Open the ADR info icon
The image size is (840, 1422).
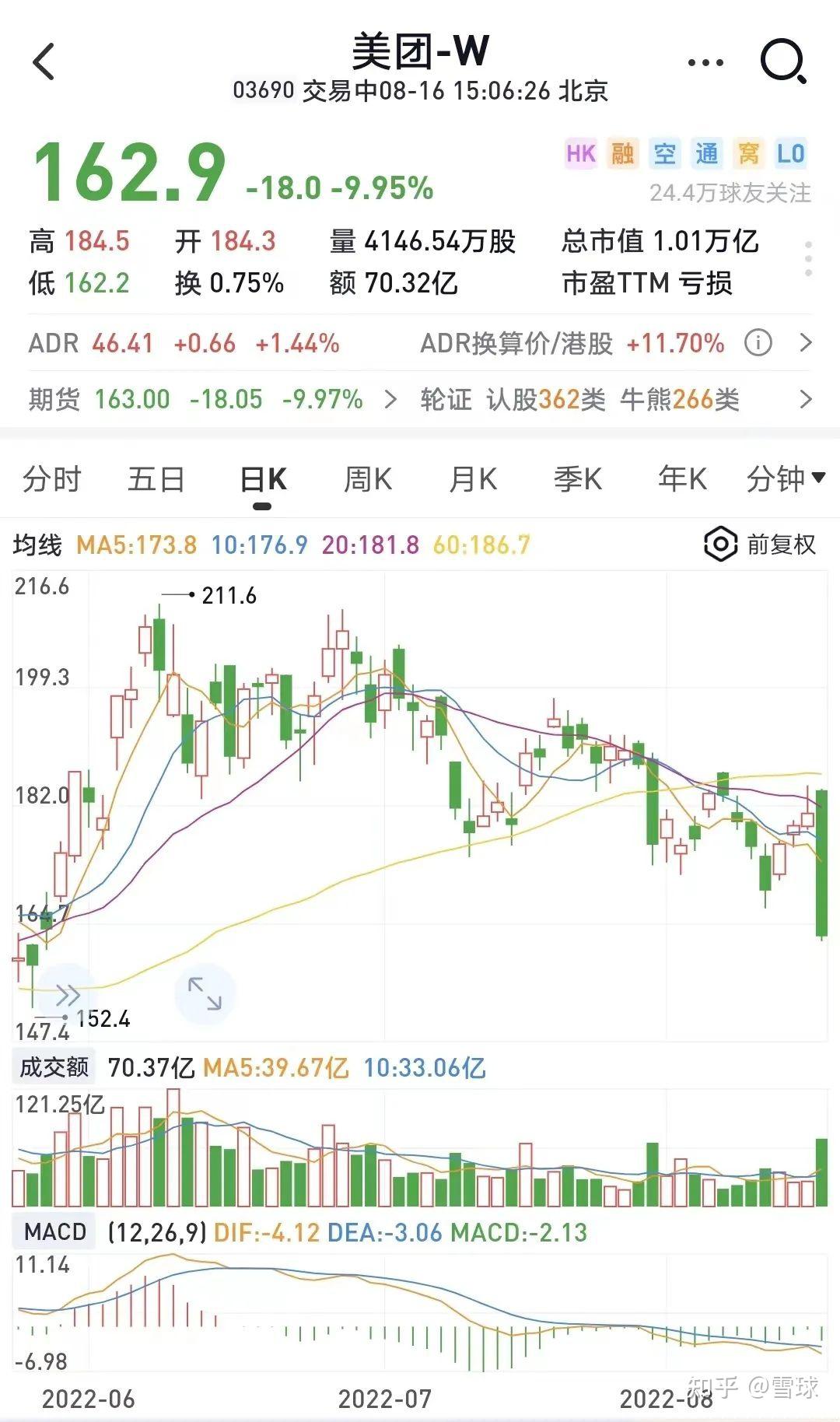(x=758, y=342)
